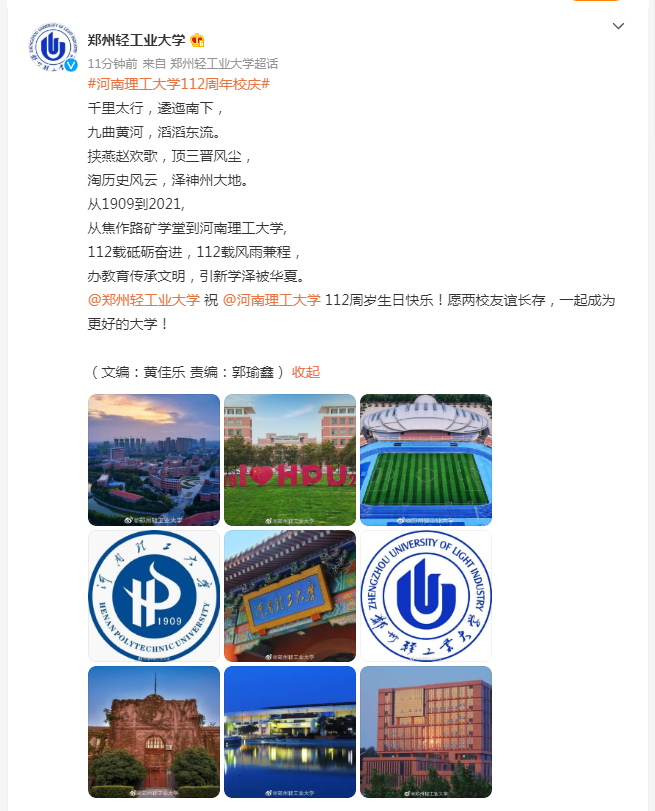Screen dimensions: 655x811
Task: Expand the post options chevron
Action: coord(618,25)
